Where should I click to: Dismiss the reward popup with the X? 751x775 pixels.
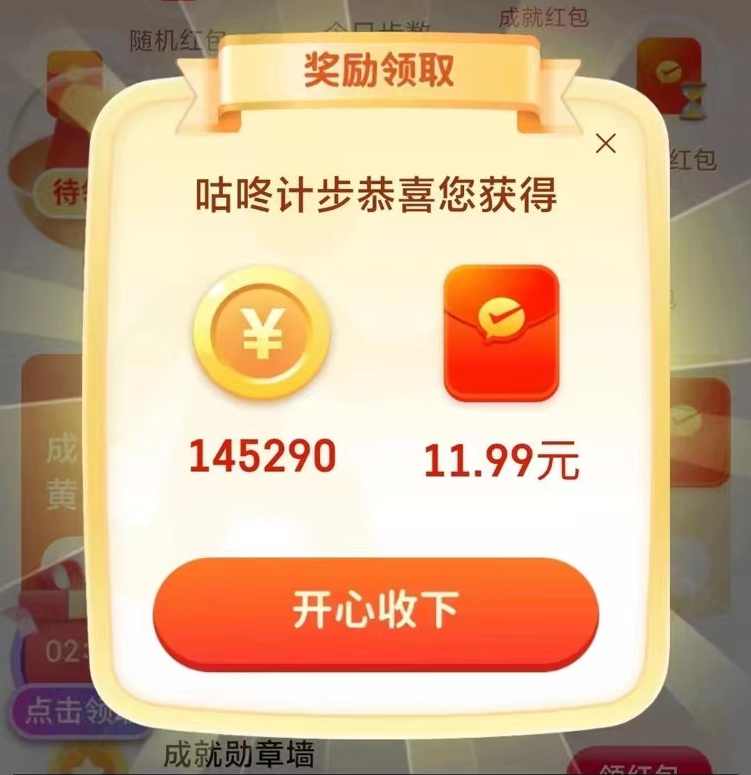pos(605,143)
